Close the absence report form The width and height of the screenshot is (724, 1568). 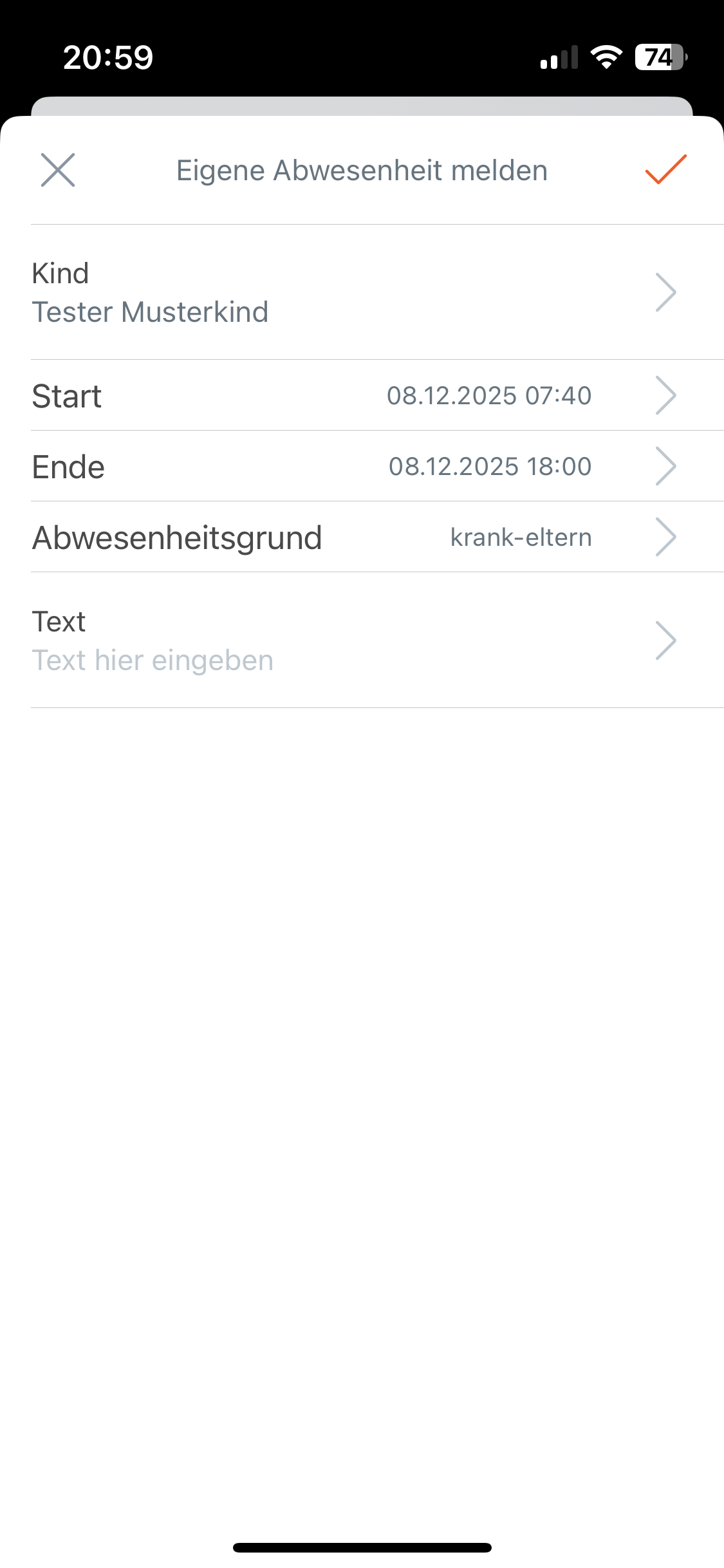58,170
